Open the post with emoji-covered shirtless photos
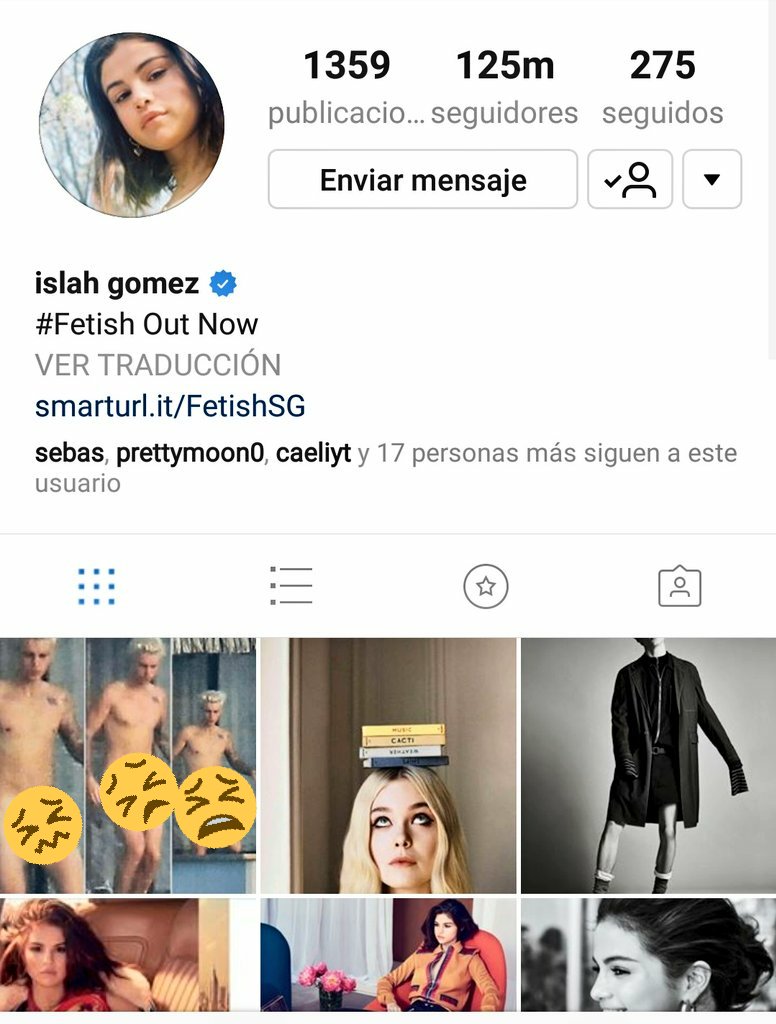The image size is (776, 1024). [x=128, y=765]
